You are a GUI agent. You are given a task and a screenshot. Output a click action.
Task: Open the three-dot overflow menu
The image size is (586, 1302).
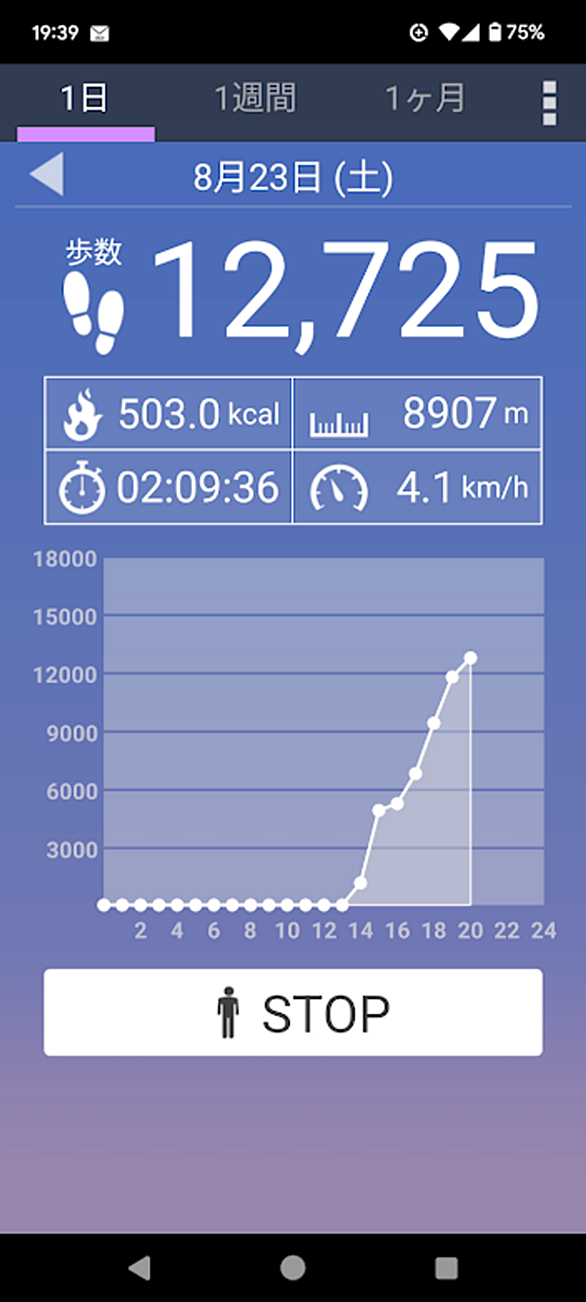coord(548,103)
